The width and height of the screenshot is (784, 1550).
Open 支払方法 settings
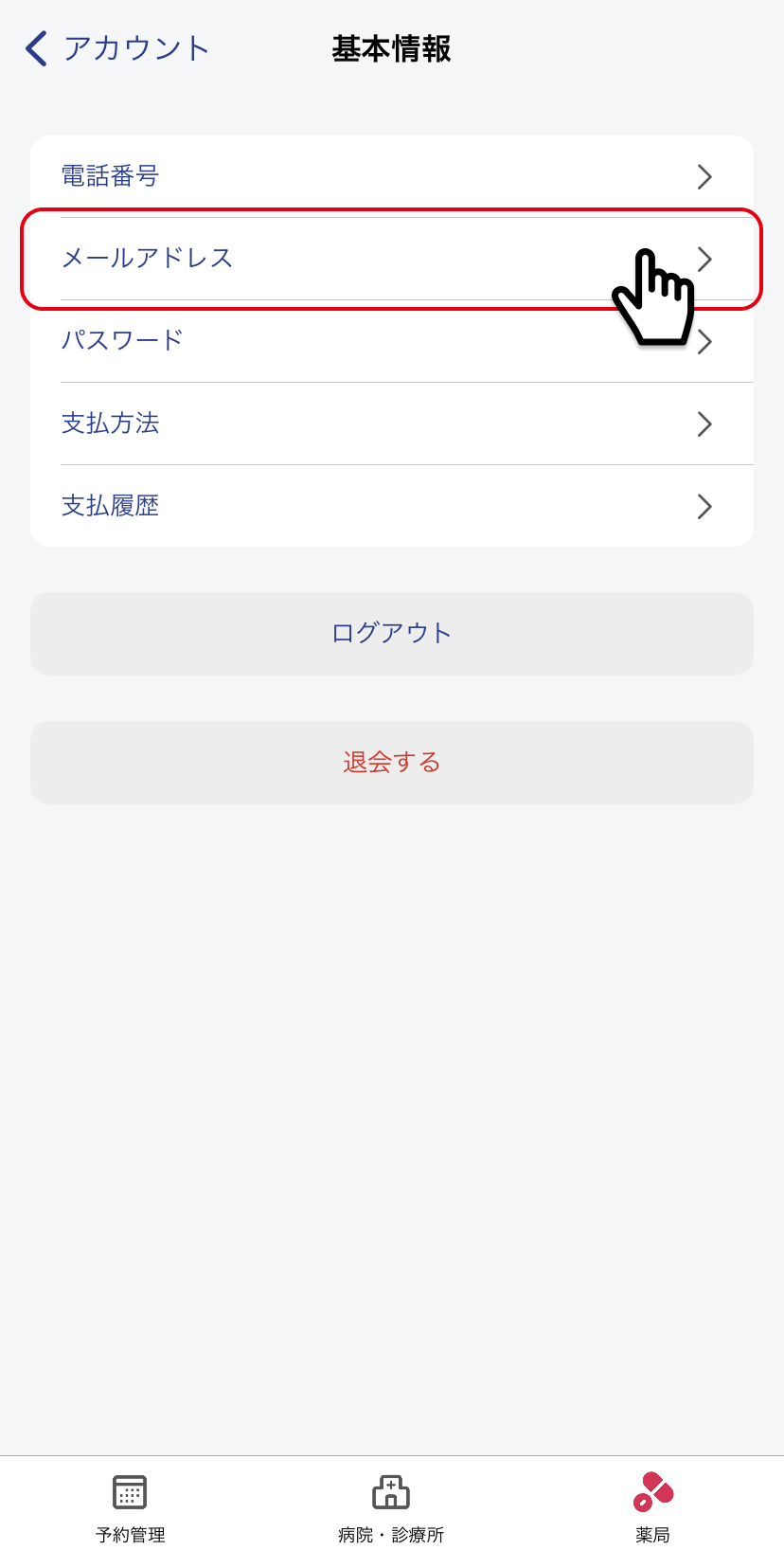click(392, 424)
